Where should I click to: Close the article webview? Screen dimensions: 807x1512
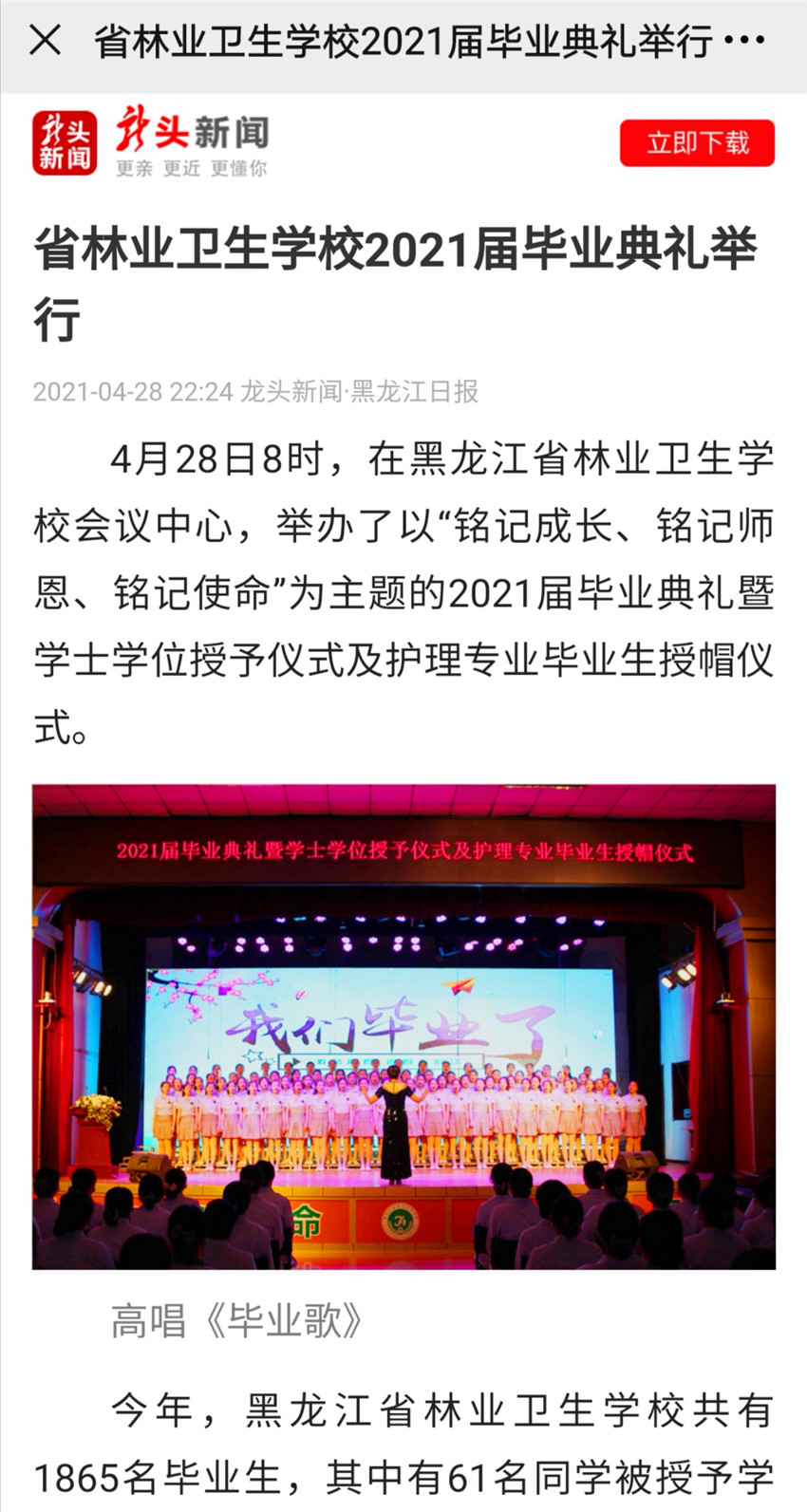pos(45,40)
